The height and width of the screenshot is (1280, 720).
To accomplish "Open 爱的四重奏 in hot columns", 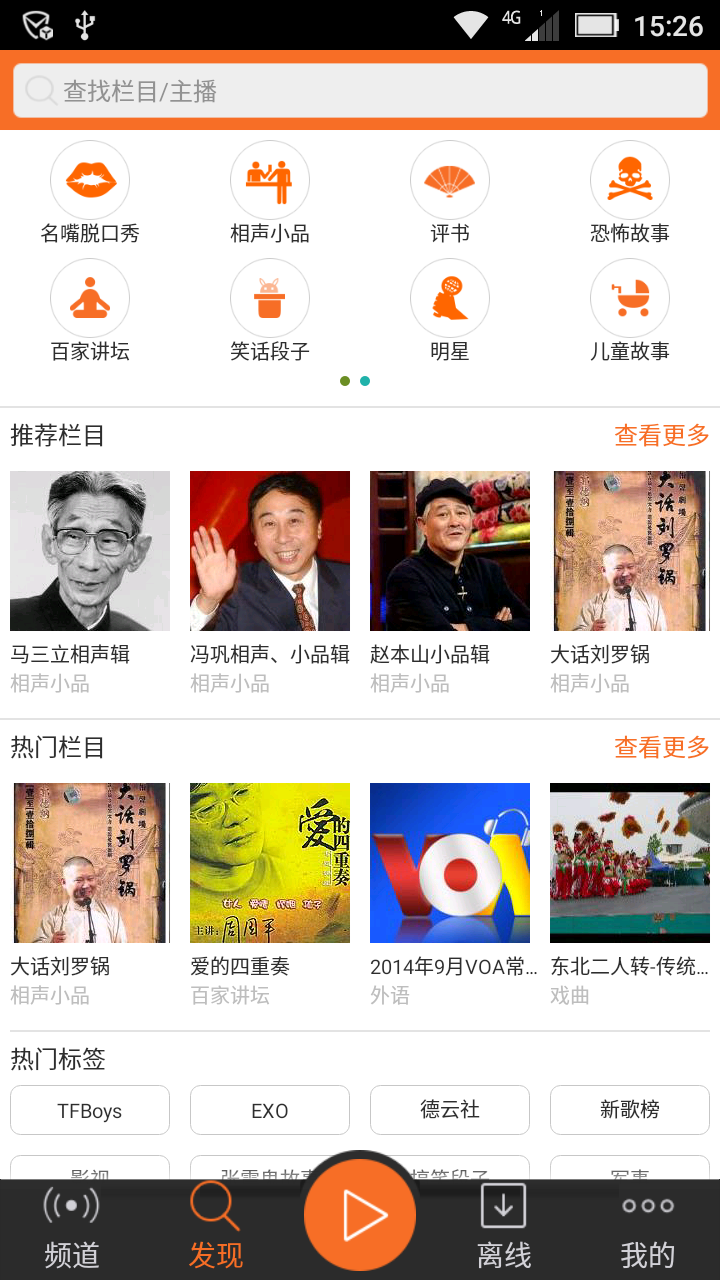I will point(270,863).
